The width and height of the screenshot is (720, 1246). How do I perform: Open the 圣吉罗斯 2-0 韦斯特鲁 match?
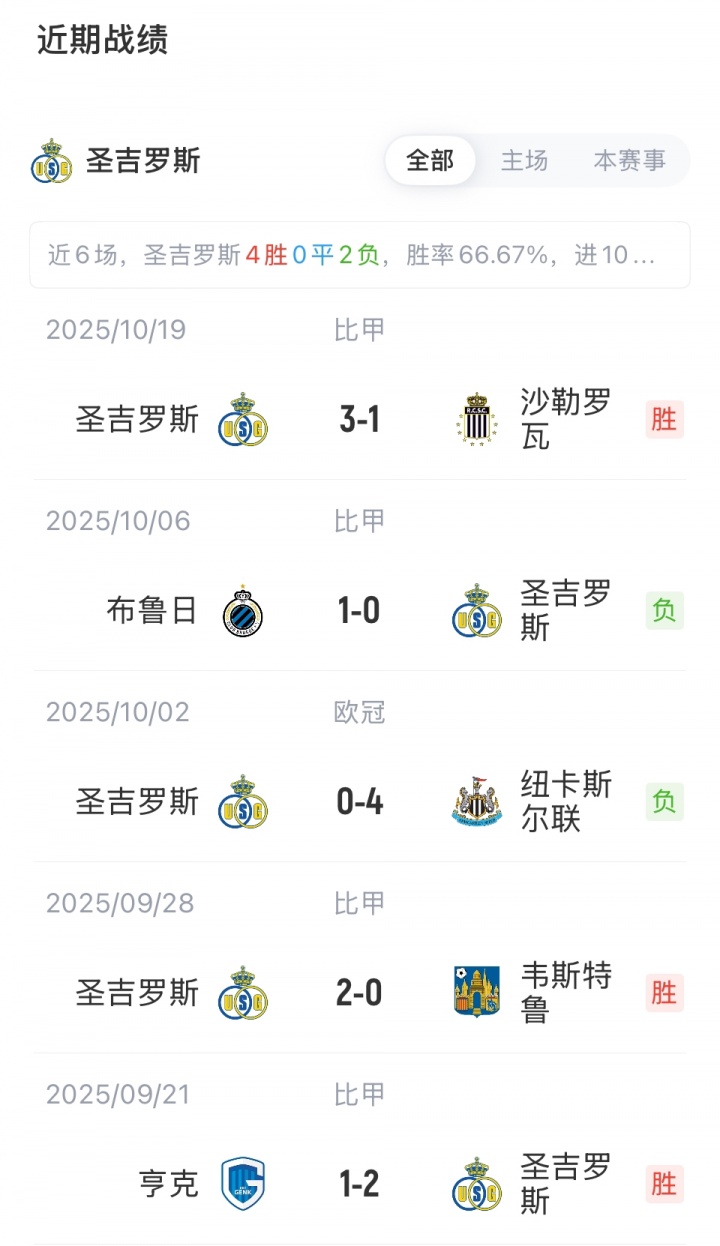pos(359,992)
